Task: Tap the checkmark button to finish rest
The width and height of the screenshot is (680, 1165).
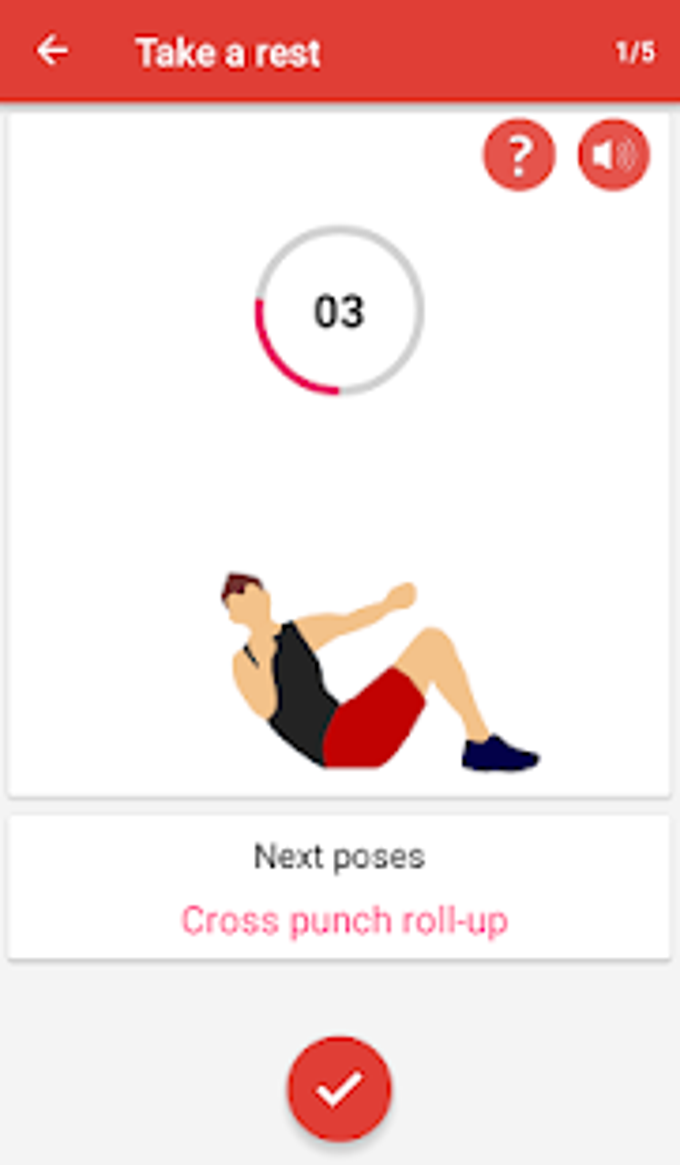Action: pyautogui.click(x=340, y=1089)
